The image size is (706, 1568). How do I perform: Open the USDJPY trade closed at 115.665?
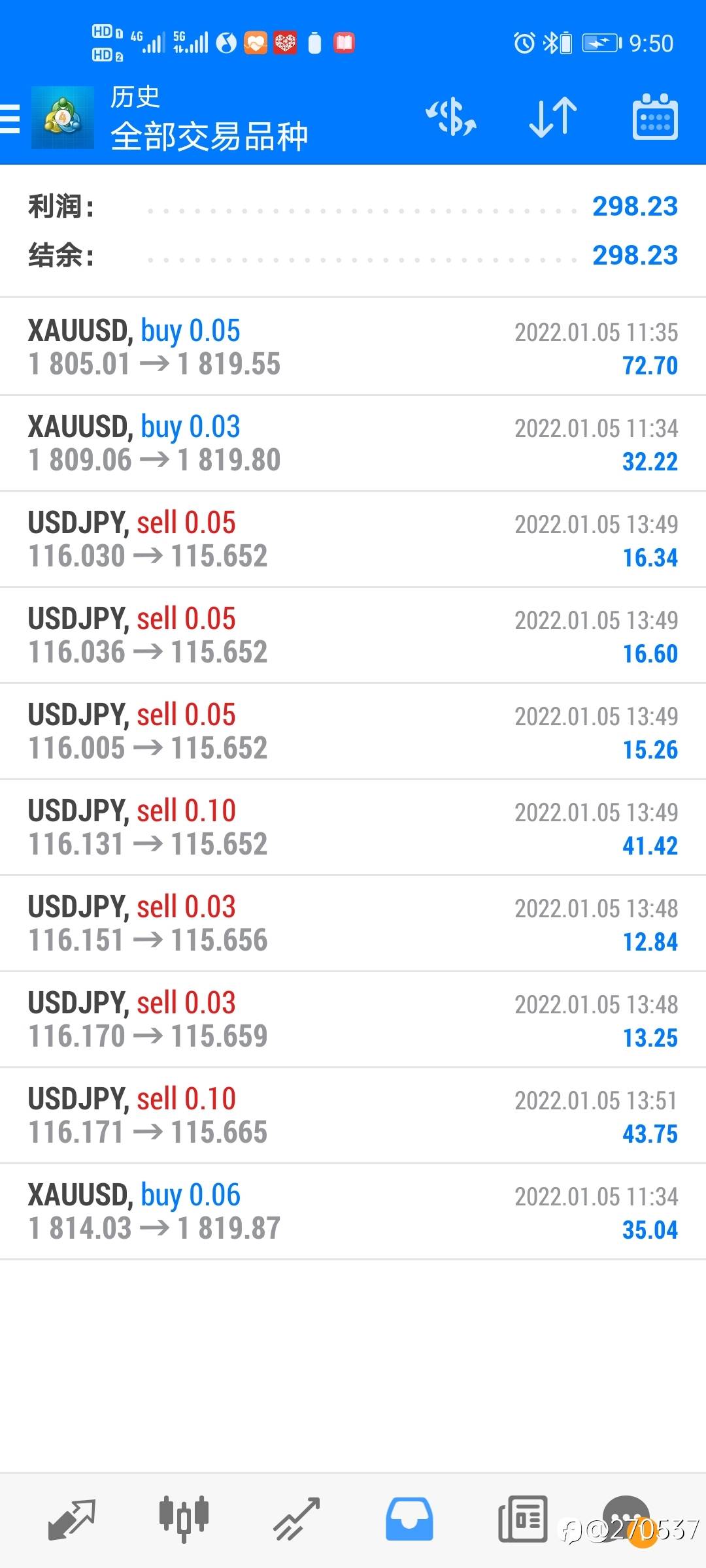(x=353, y=1115)
